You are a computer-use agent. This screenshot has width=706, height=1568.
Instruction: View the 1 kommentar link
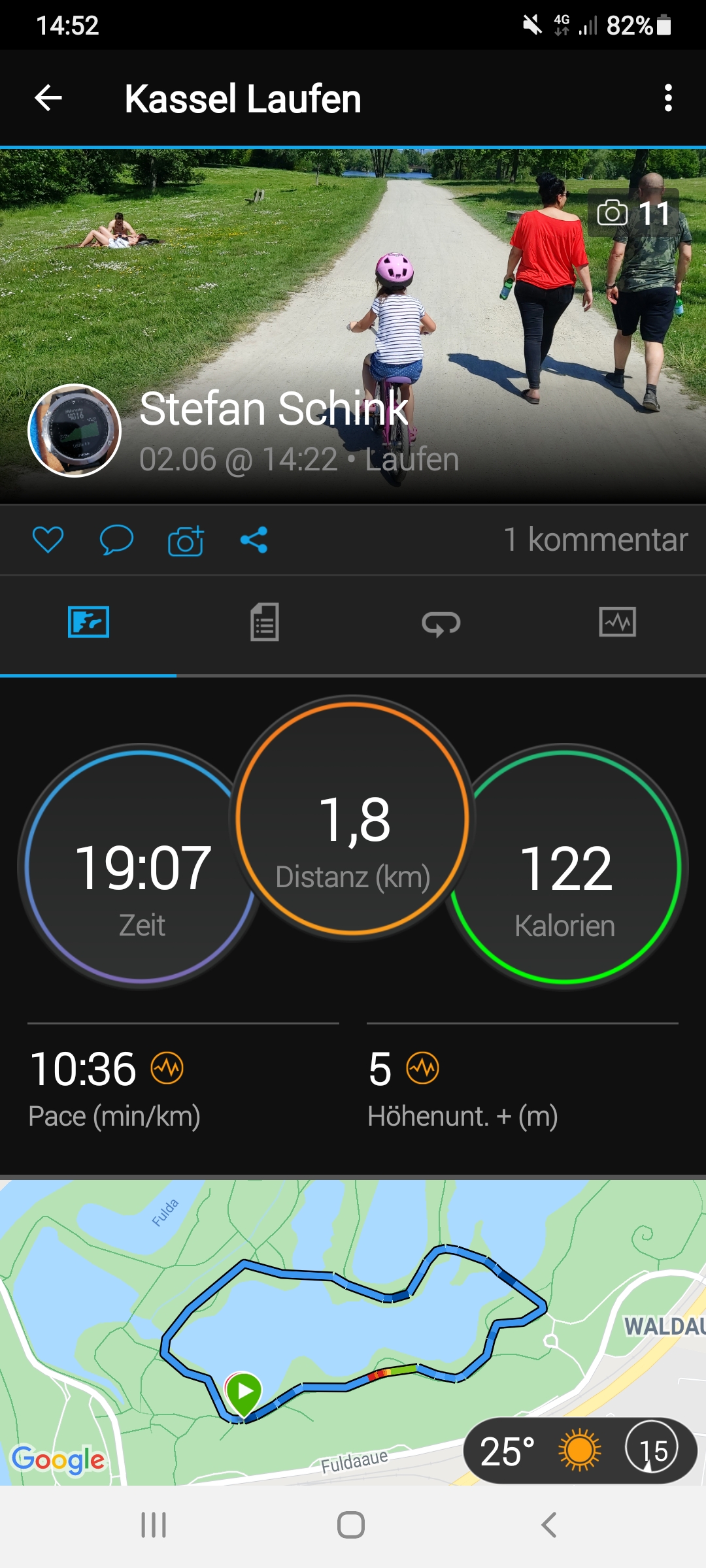point(595,540)
